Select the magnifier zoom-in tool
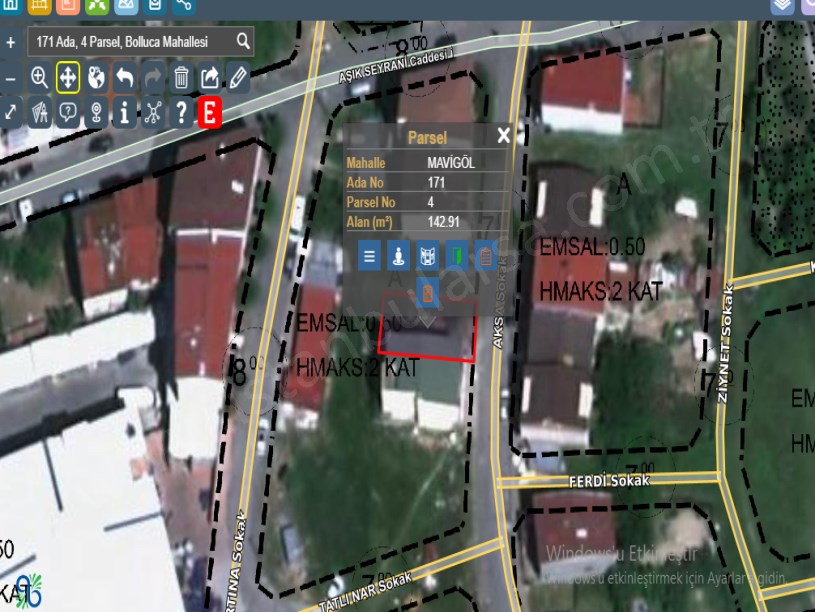Image resolution: width=815 pixels, height=612 pixels. pos(39,77)
